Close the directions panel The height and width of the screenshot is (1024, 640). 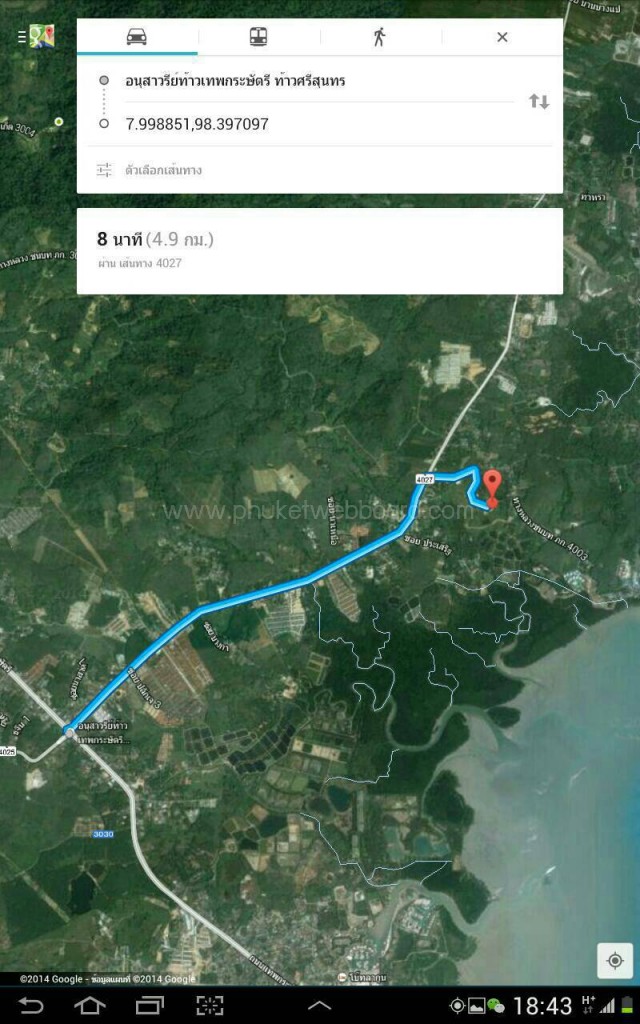[x=502, y=37]
